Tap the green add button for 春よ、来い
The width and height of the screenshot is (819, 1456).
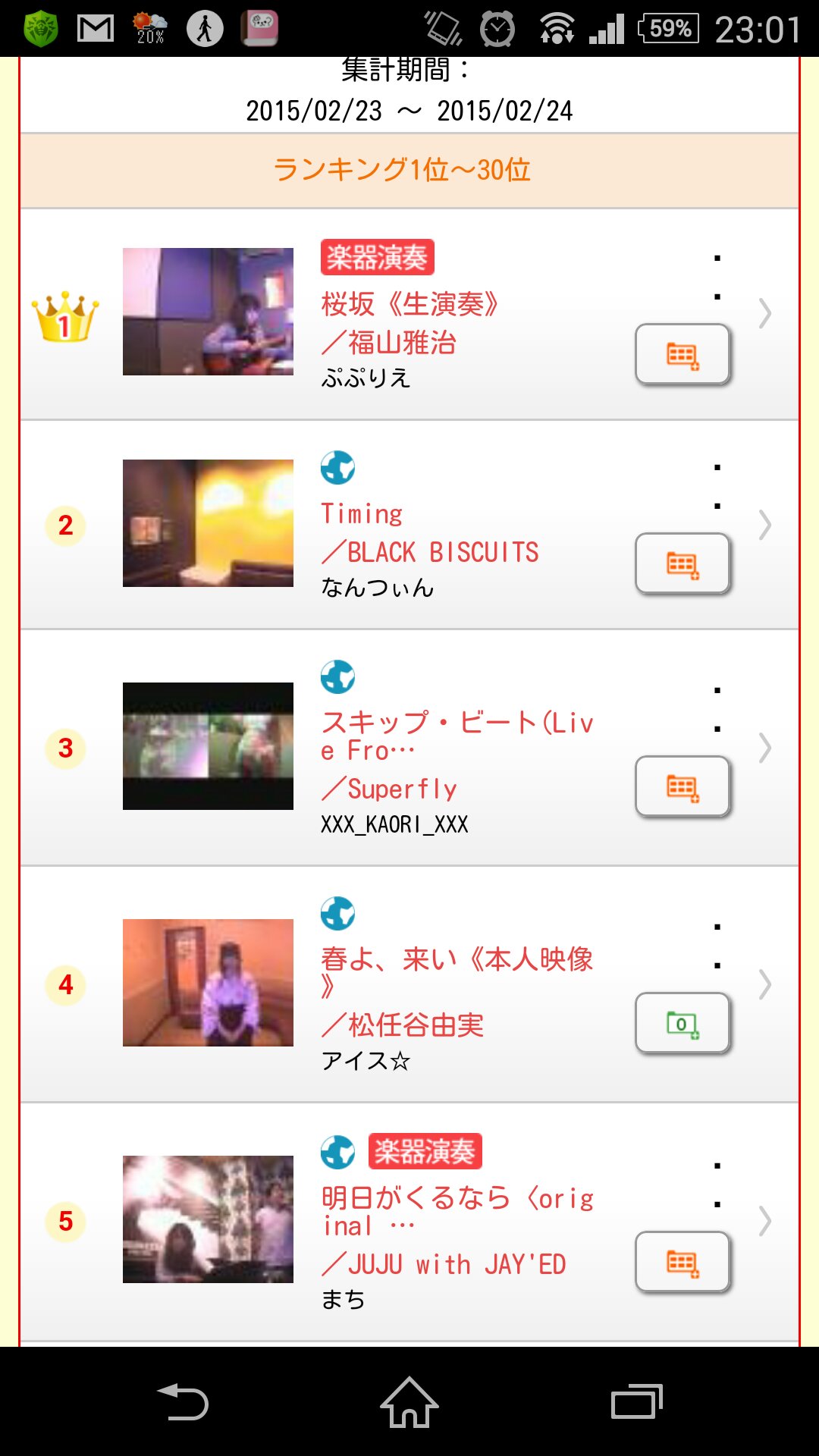click(682, 1024)
